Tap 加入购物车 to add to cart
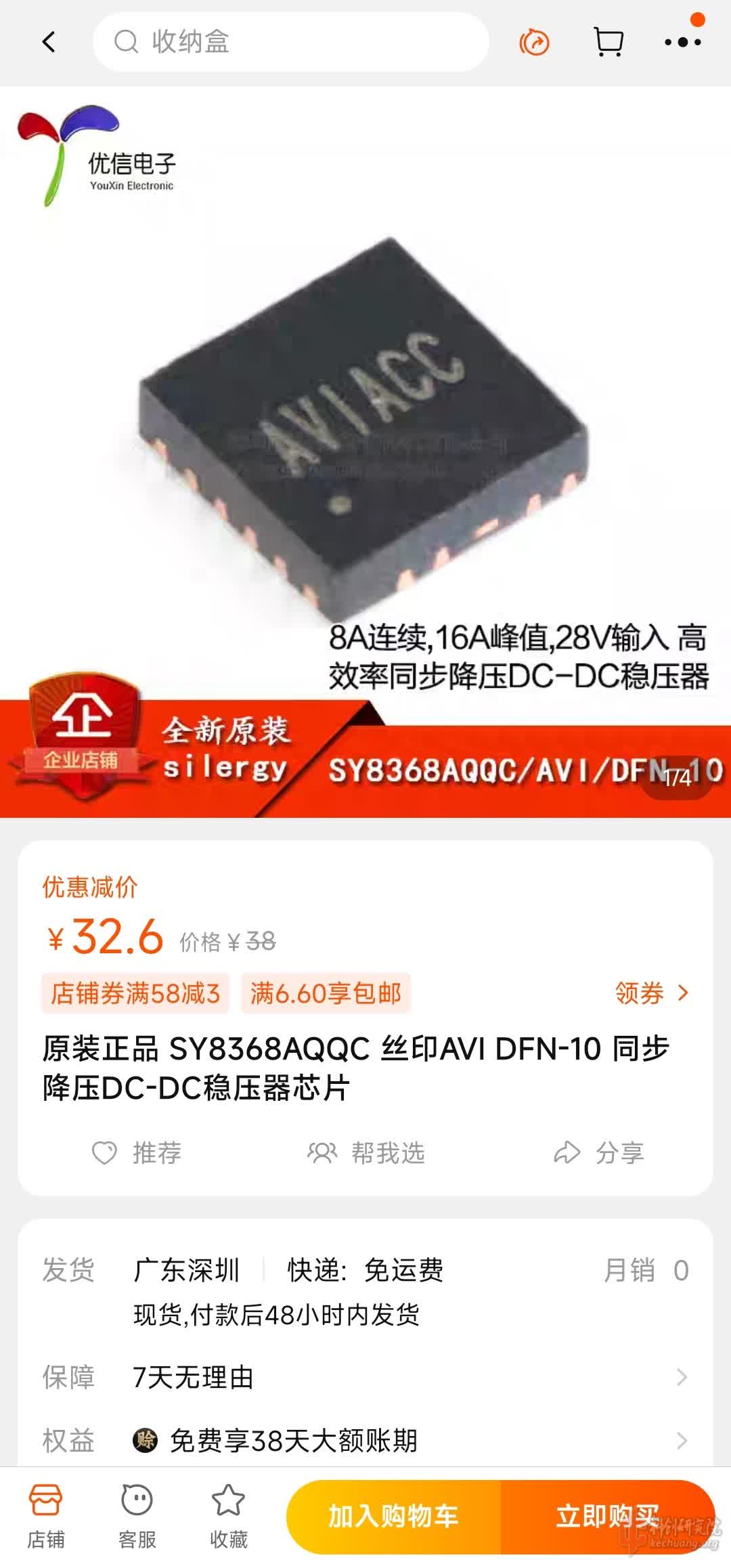Viewport: 731px width, 1568px height. click(394, 1517)
